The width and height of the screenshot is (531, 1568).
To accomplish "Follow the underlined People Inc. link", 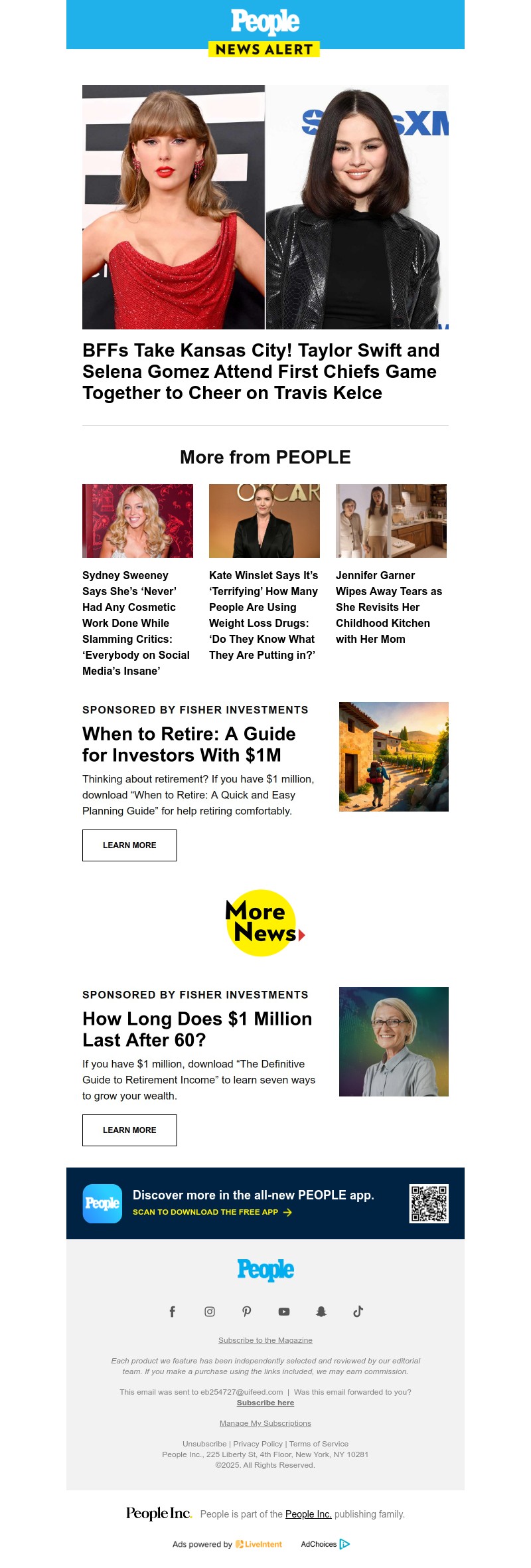I will (308, 1514).
